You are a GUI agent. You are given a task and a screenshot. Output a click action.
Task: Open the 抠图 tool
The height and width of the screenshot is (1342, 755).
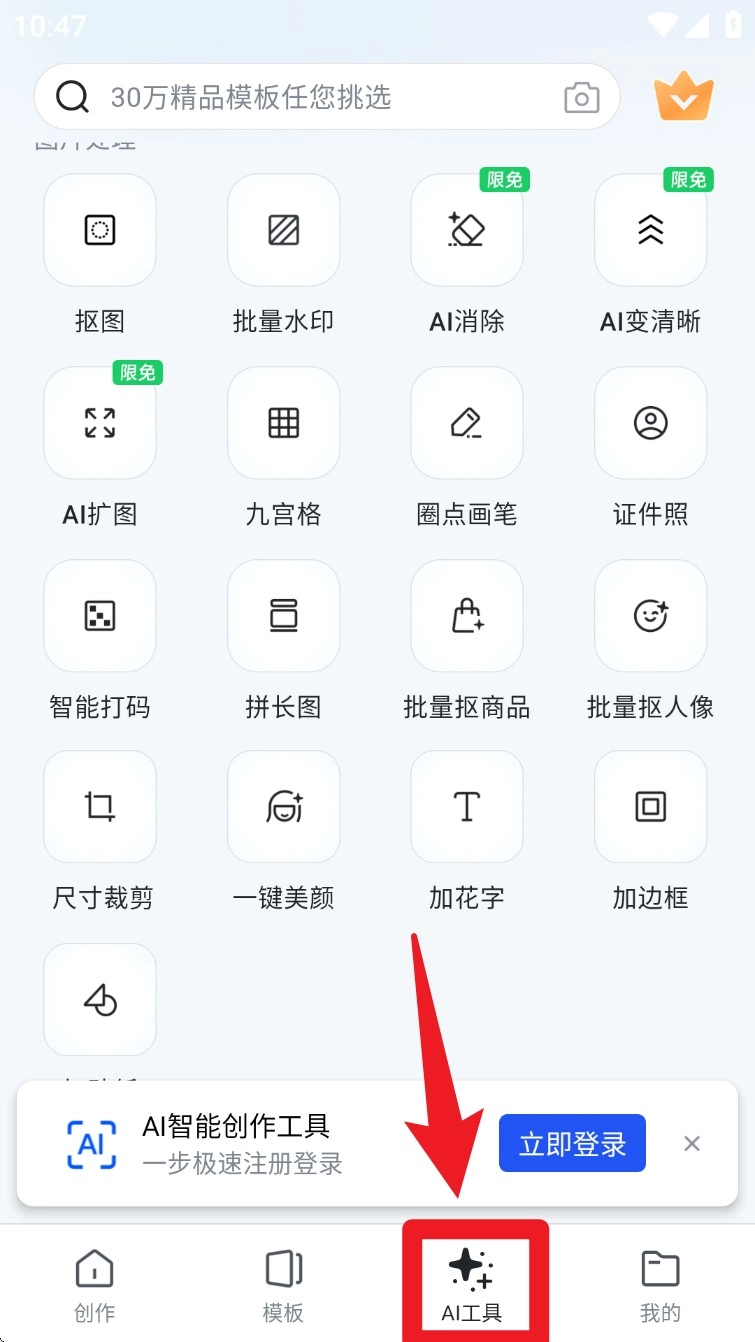(100, 231)
